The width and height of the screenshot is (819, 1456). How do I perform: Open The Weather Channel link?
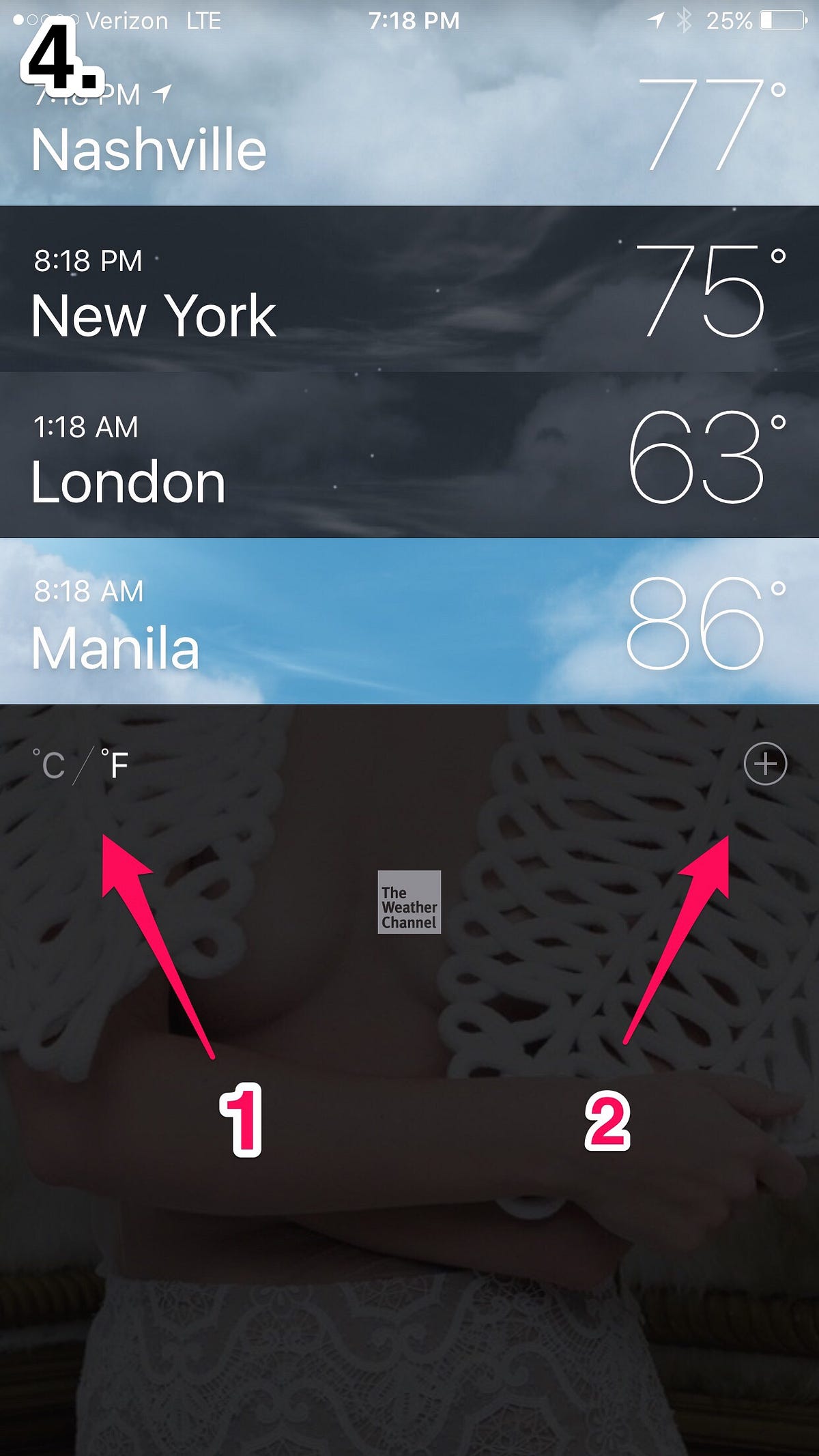point(409,902)
